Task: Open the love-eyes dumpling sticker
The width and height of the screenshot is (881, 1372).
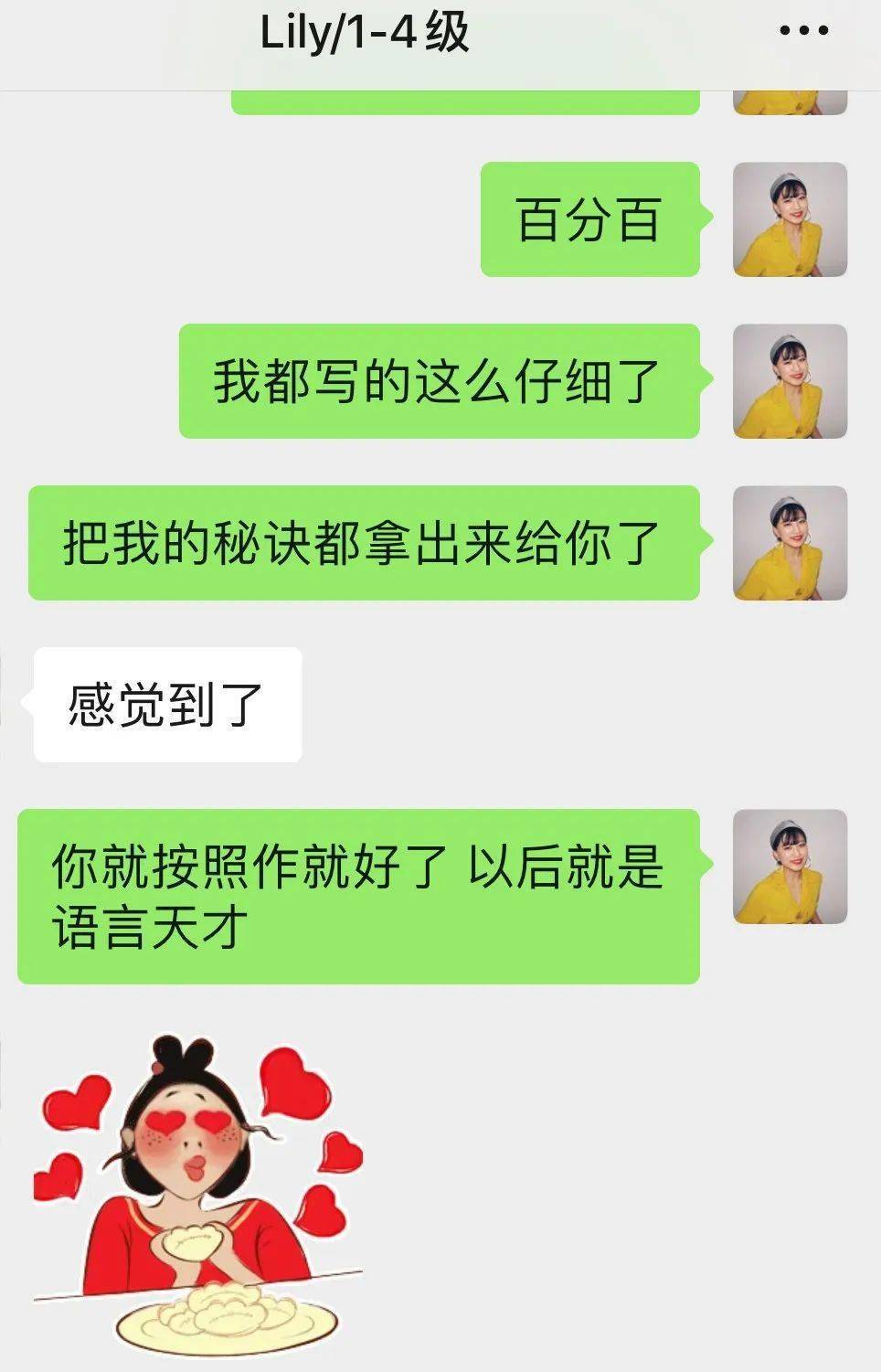Action: pyautogui.click(x=198, y=1197)
